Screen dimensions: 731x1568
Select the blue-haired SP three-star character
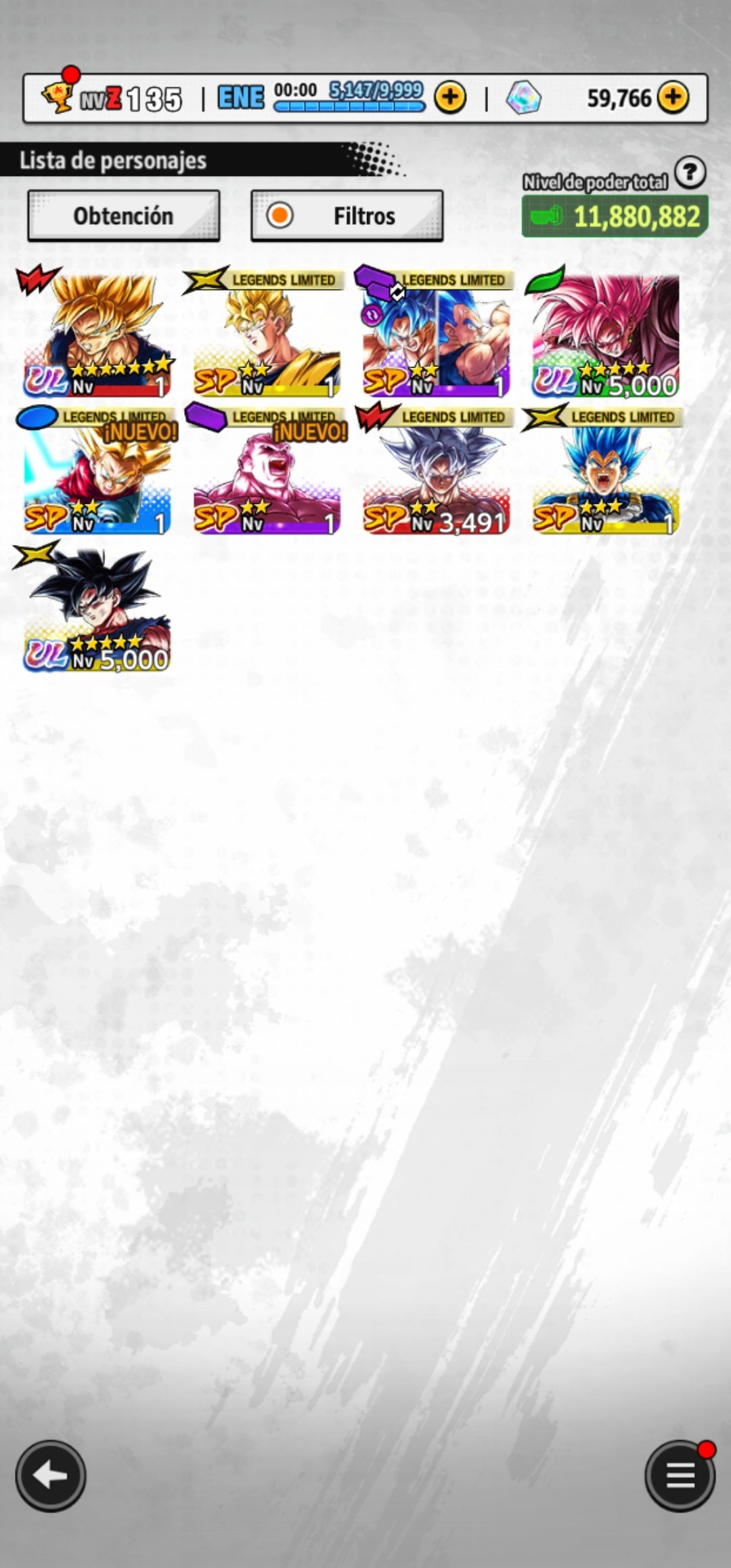coord(605,472)
